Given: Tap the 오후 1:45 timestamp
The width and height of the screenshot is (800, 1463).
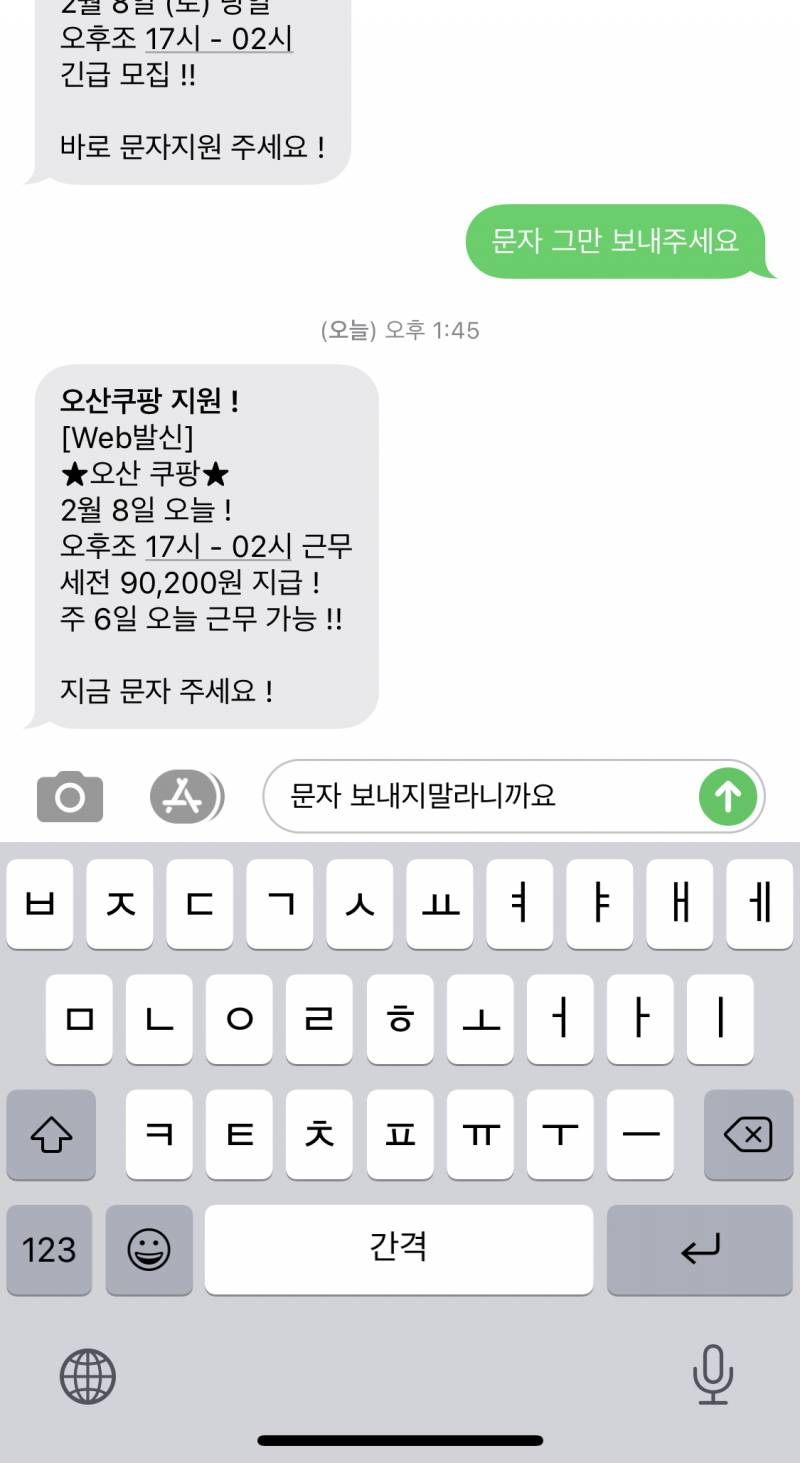Looking at the screenshot, I should click(400, 330).
